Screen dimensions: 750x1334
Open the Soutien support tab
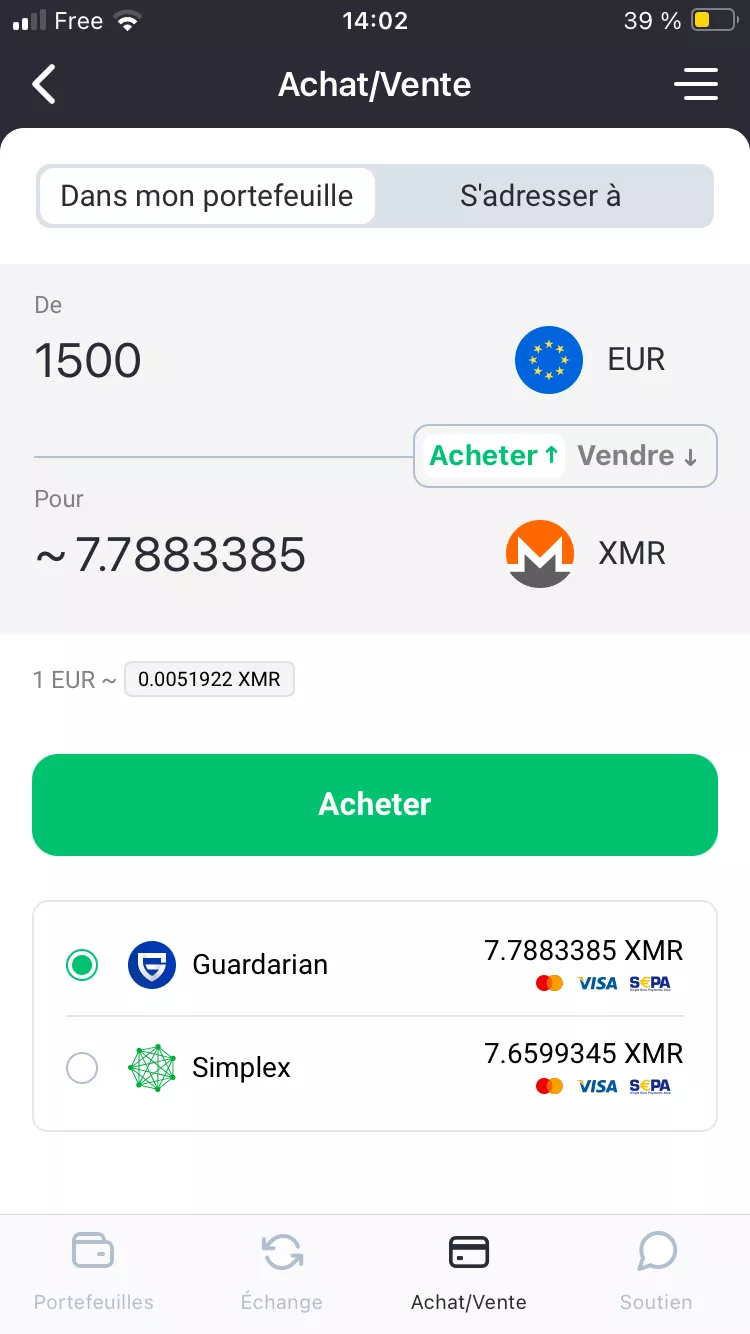(x=656, y=1270)
